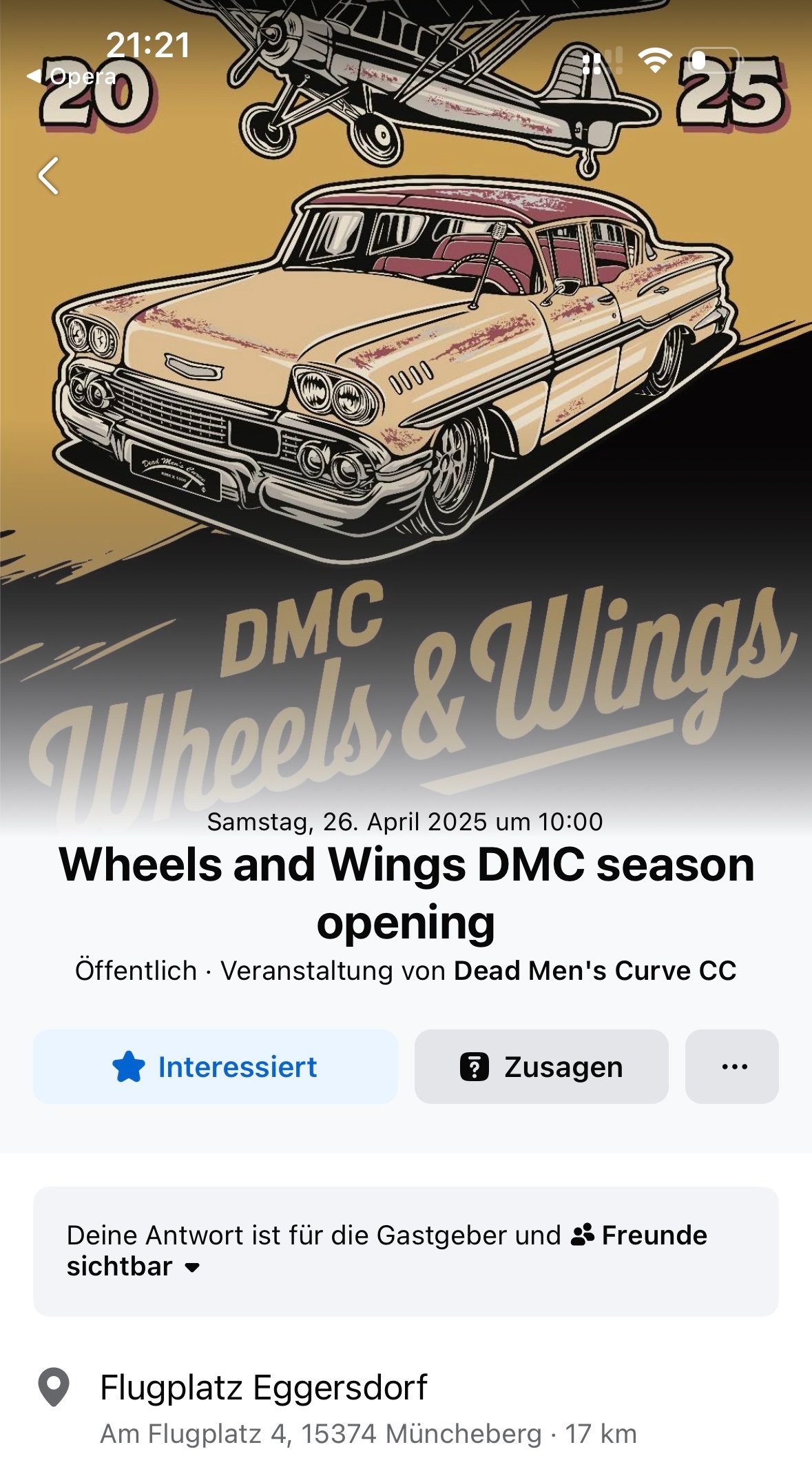View the event cover image
The image size is (812, 1467).
(406, 413)
